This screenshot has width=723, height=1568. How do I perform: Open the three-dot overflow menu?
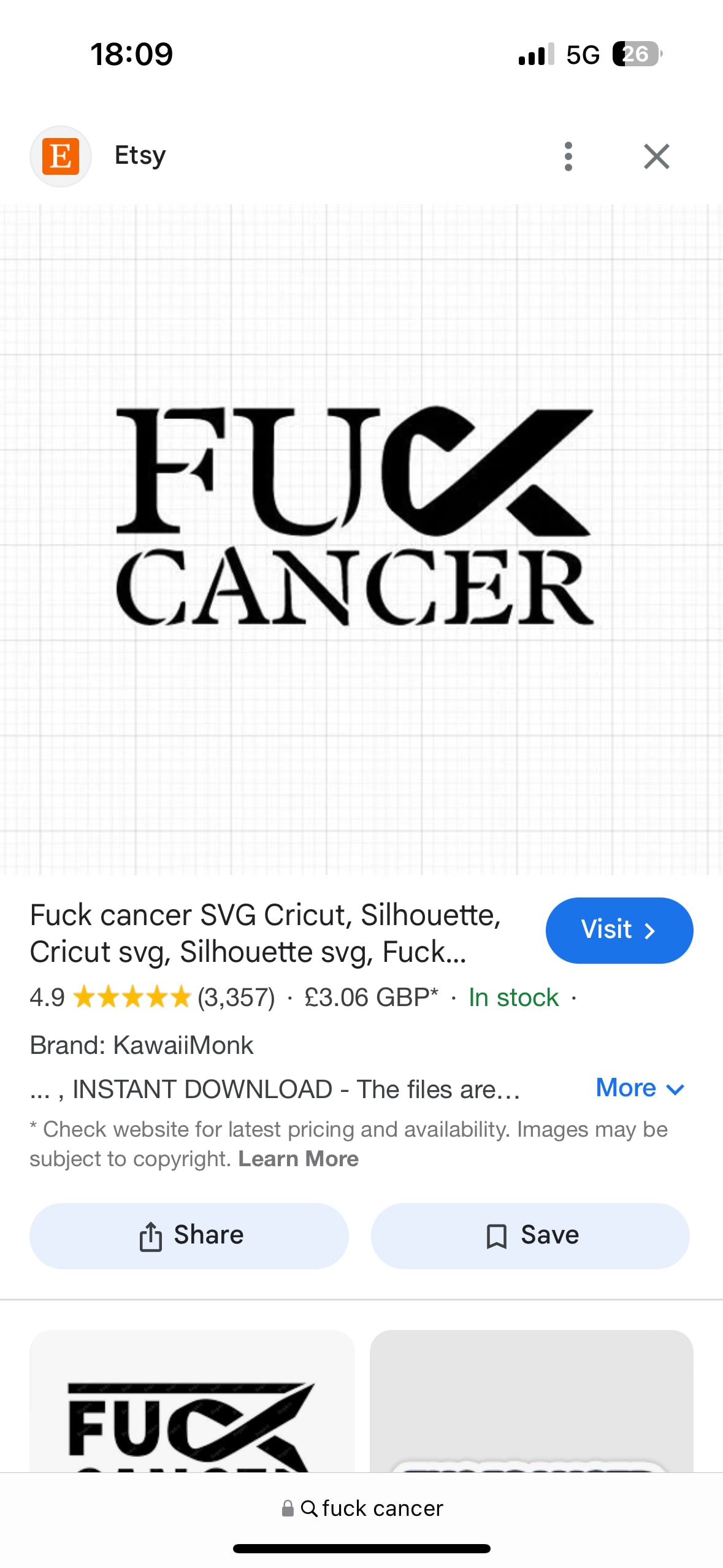568,156
